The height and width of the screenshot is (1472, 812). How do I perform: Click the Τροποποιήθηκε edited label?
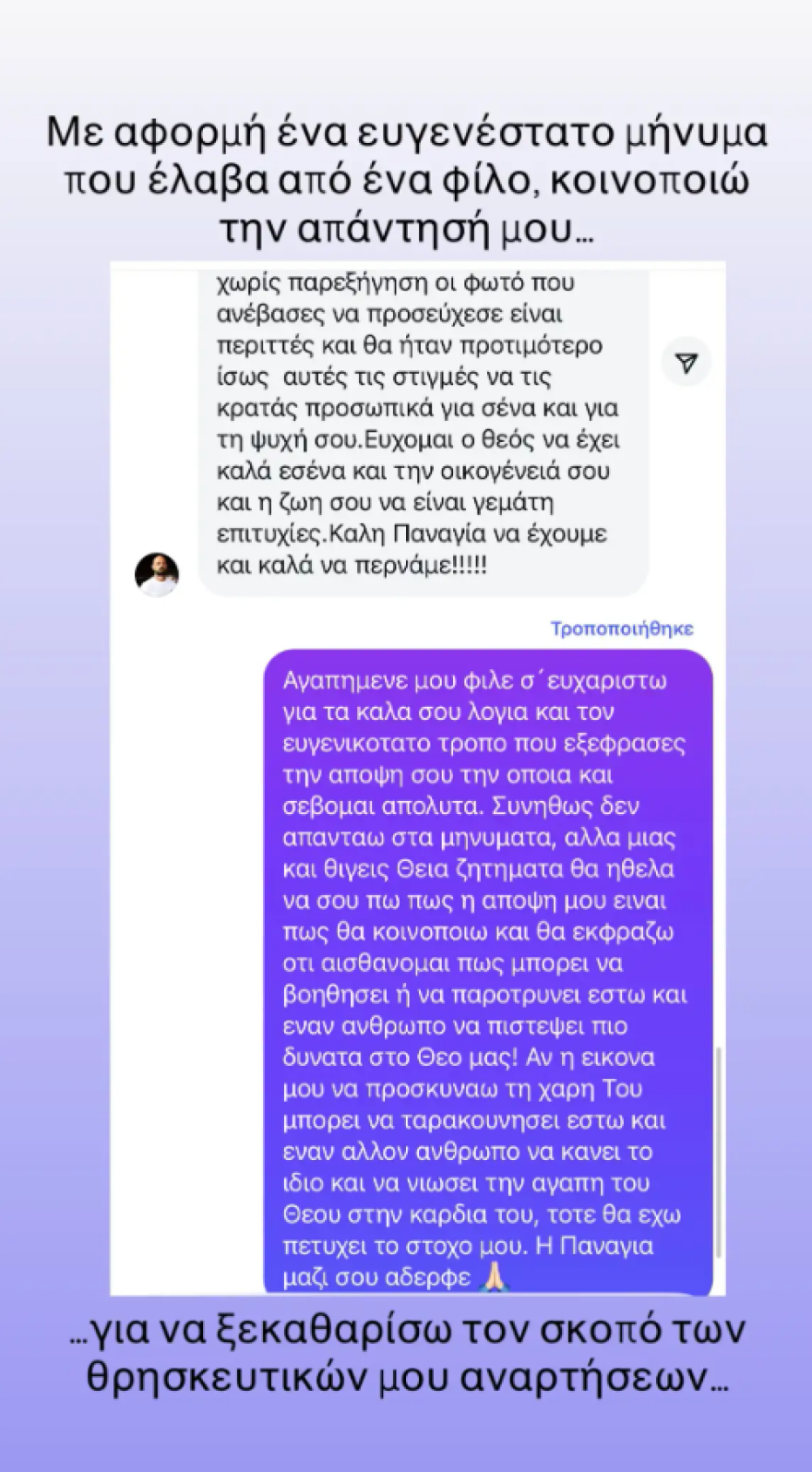coord(623,628)
